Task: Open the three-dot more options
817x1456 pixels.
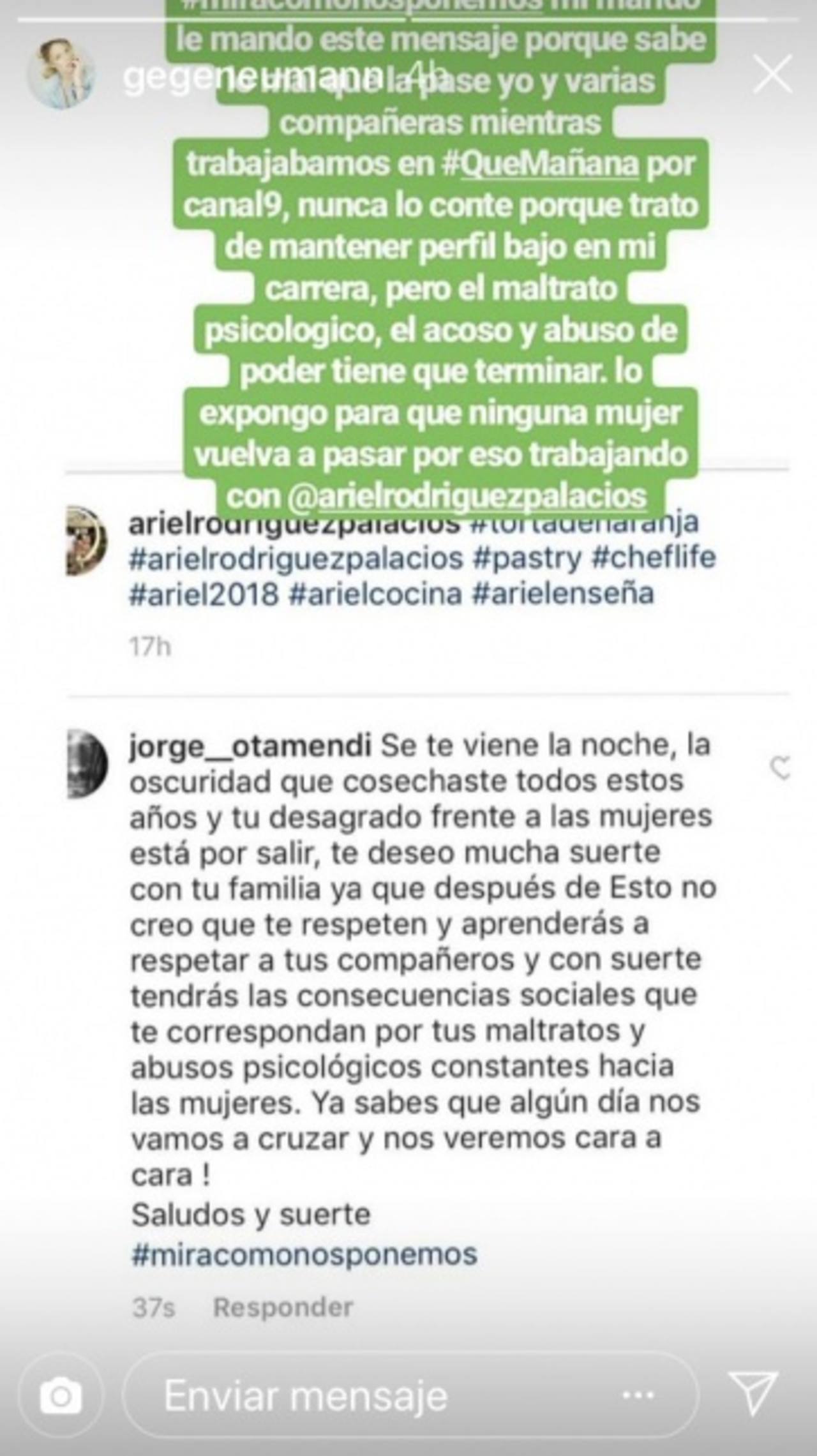Action: pyautogui.click(x=638, y=1395)
